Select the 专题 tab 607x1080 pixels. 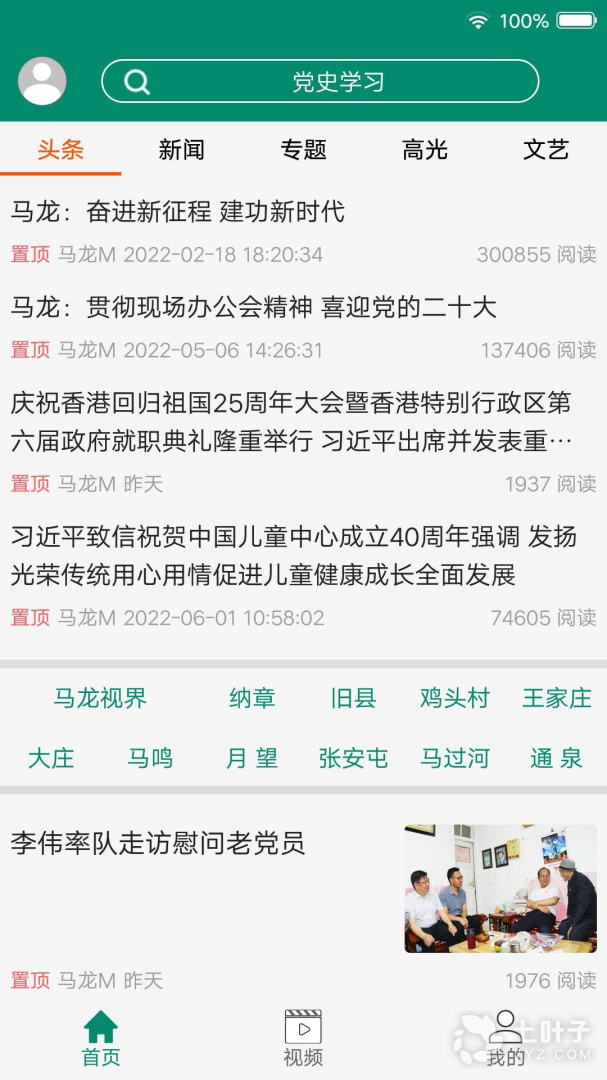303,150
